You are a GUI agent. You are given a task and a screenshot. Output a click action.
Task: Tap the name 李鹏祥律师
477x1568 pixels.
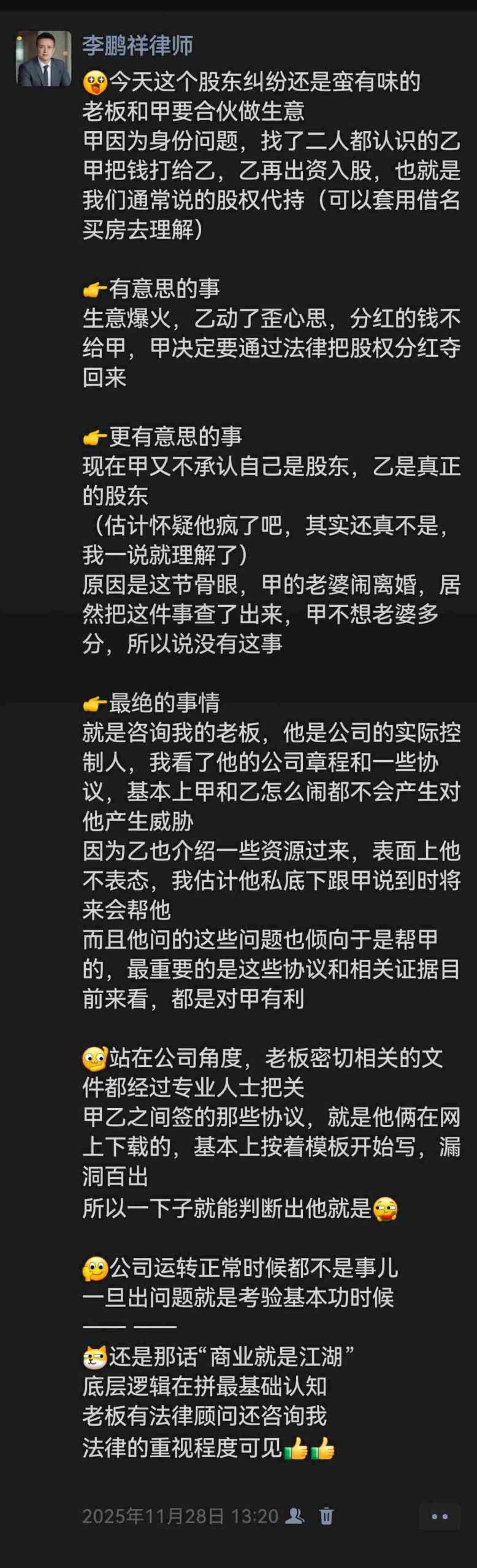click(x=138, y=45)
